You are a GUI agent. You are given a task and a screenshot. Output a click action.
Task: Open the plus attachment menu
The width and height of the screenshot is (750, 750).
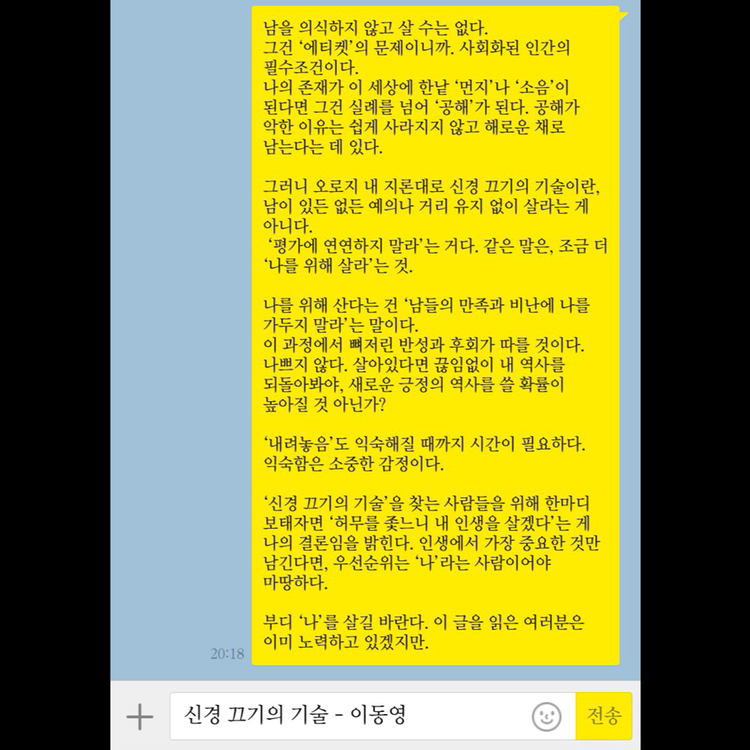[x=140, y=716]
